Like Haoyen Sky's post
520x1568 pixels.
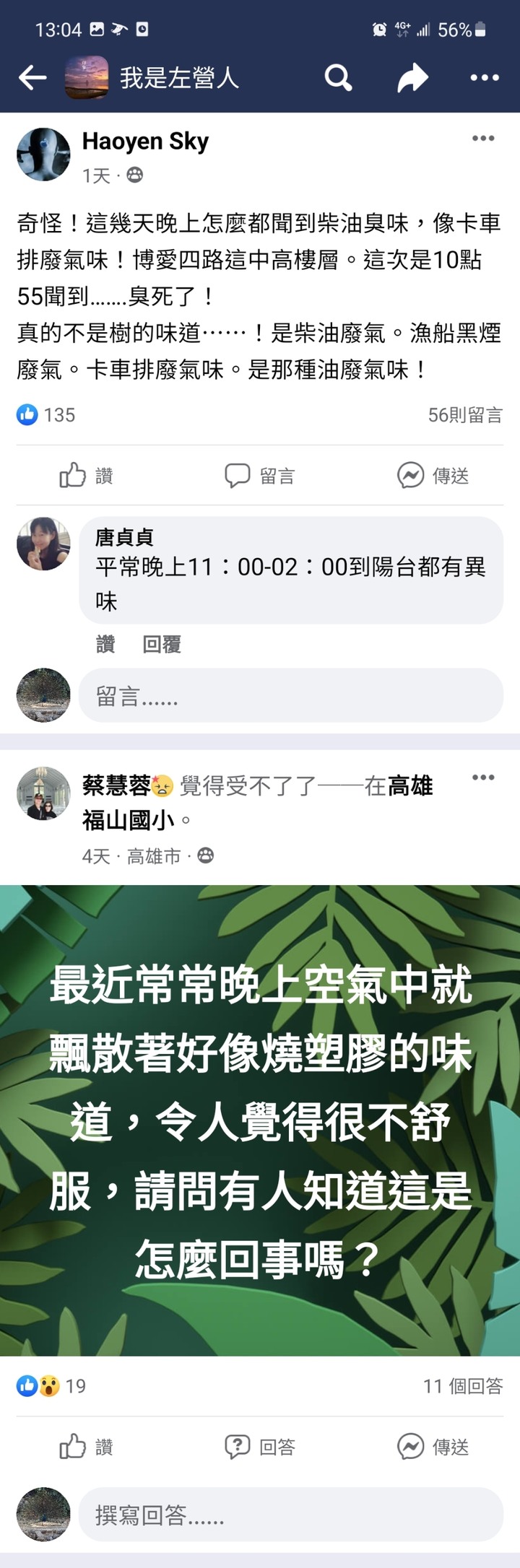point(86,476)
